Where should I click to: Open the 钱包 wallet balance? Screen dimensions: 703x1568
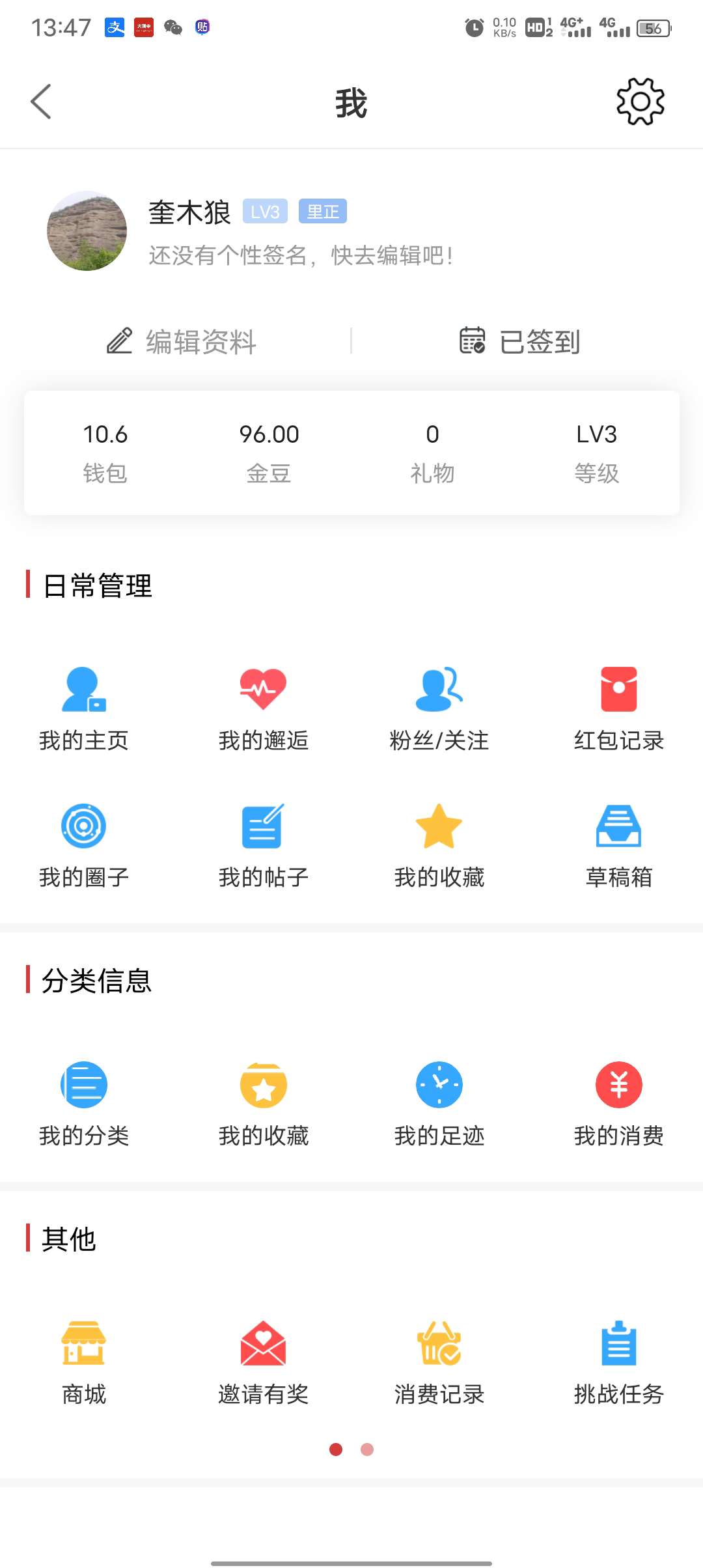coord(105,452)
